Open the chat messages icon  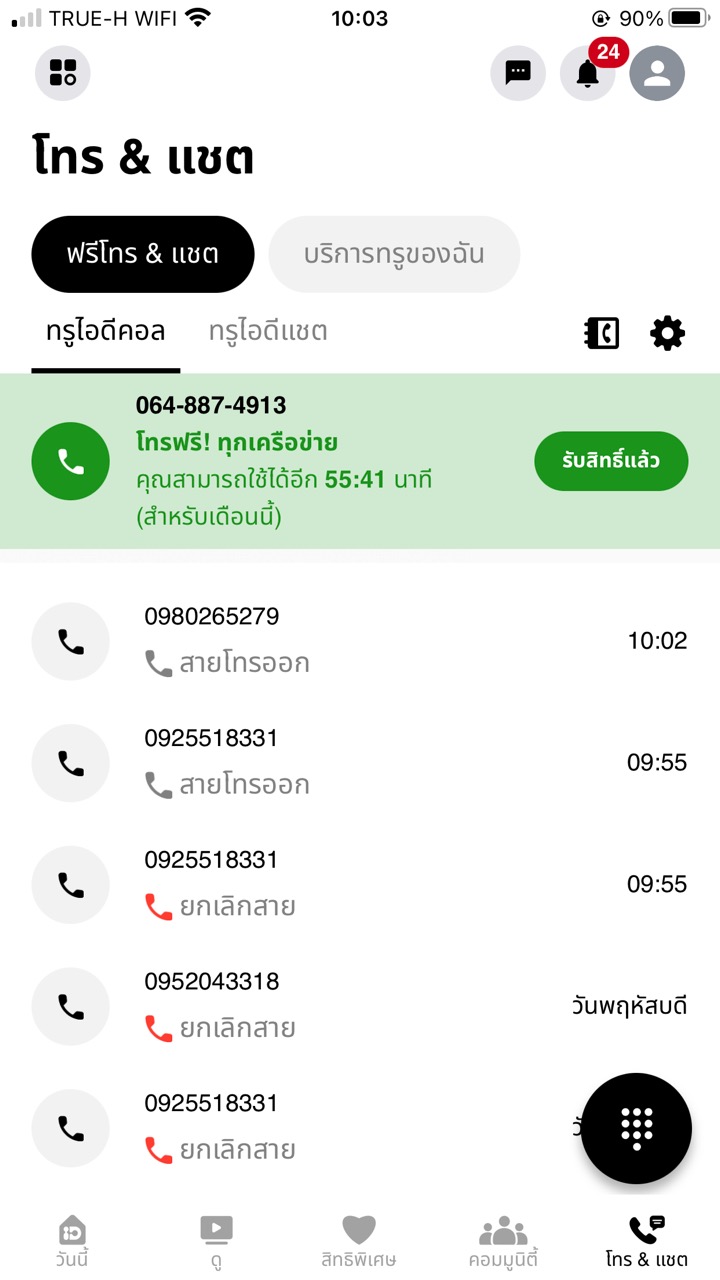pyautogui.click(x=518, y=73)
